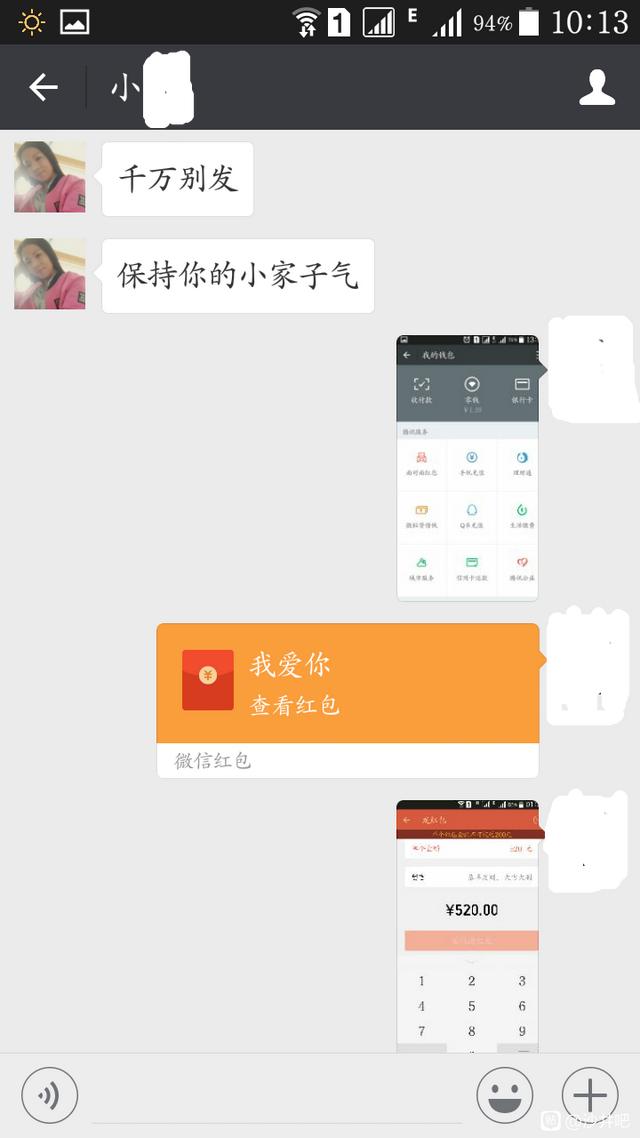Open the chat info profile icon

point(597,88)
